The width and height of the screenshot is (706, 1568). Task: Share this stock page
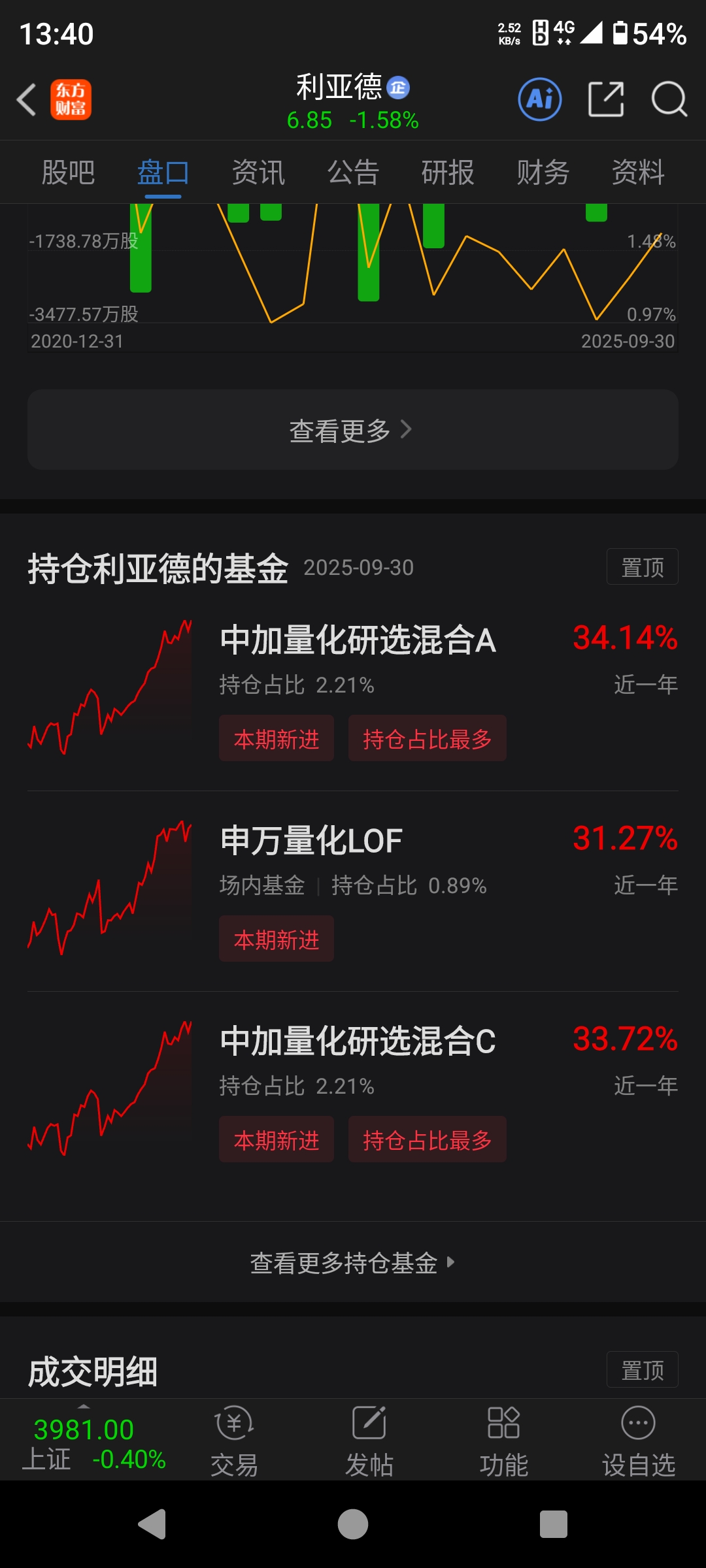click(606, 100)
